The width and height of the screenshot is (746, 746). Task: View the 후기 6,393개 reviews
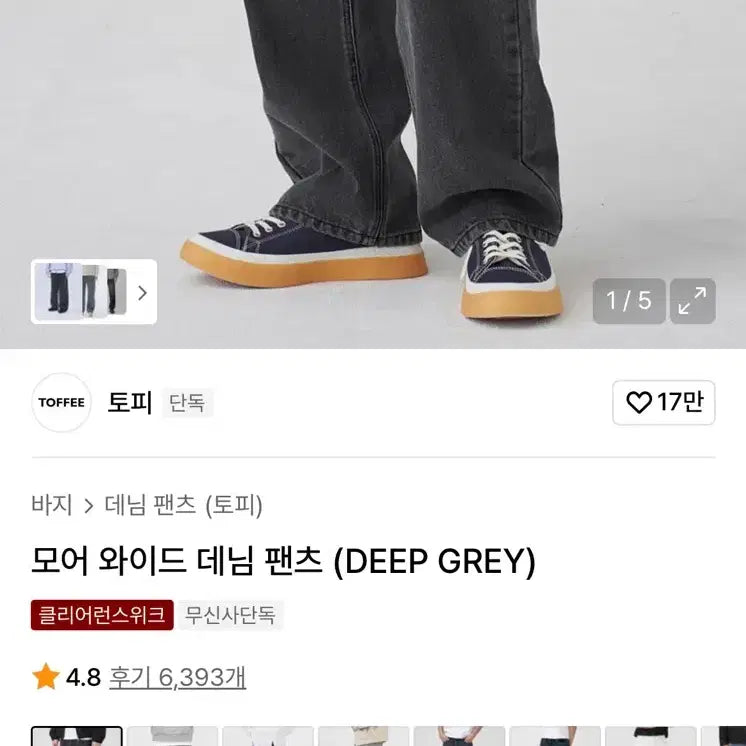tap(177, 677)
